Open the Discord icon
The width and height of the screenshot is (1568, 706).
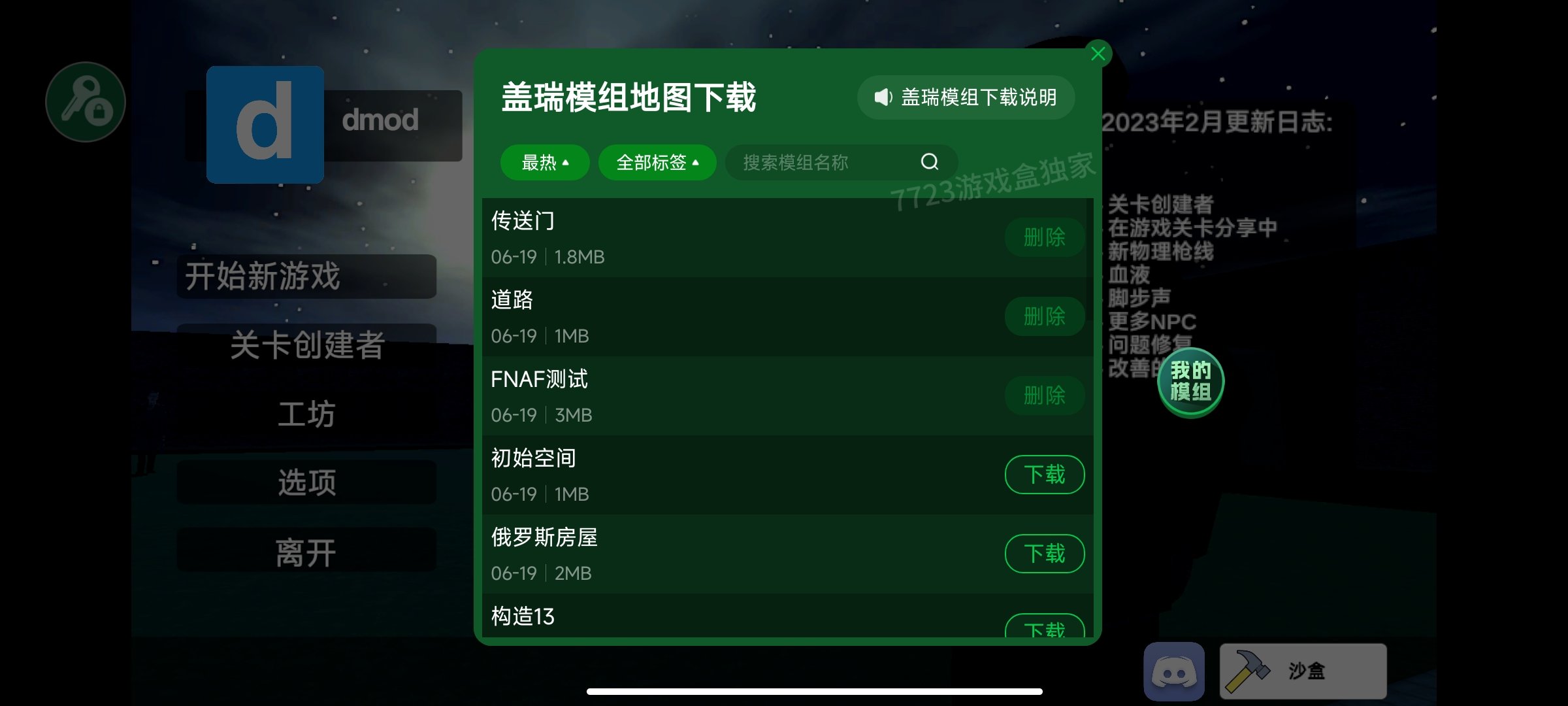click(x=1174, y=671)
